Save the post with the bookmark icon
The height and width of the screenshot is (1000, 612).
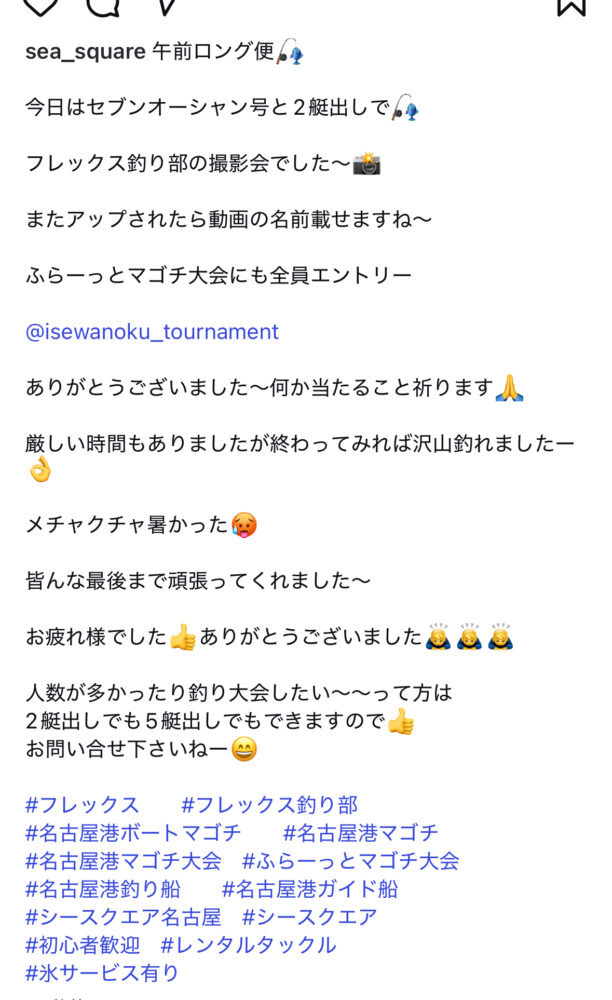[x=570, y=5]
